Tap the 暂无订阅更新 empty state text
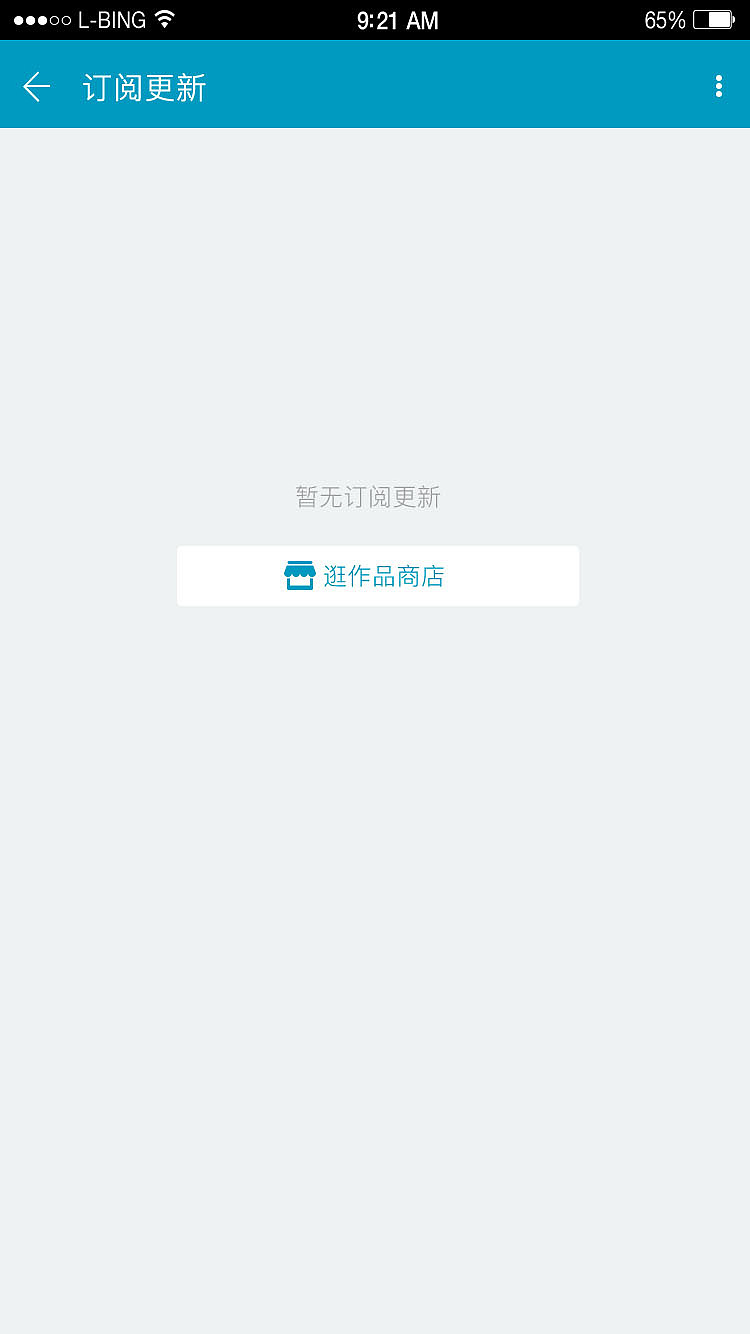 click(369, 497)
